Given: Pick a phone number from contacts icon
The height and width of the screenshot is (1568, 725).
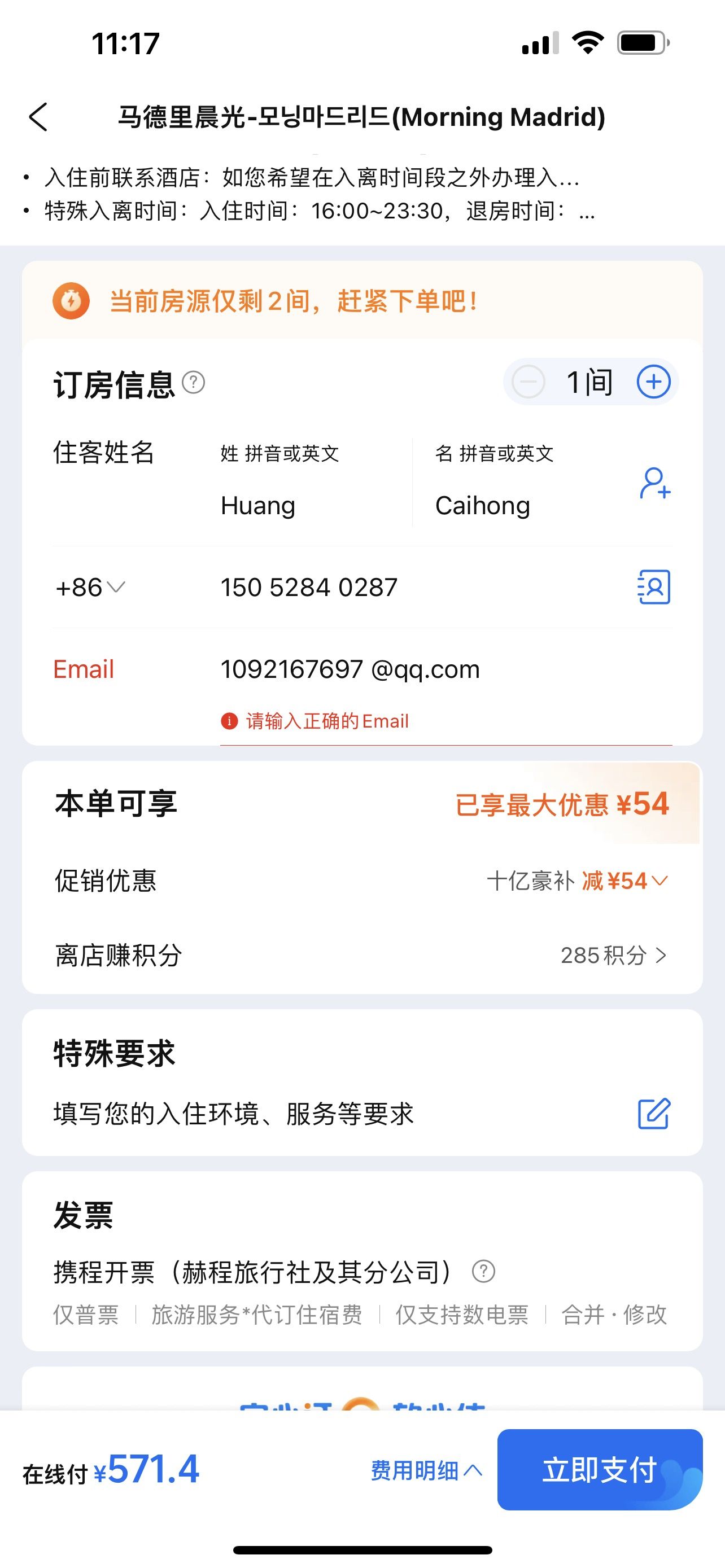Looking at the screenshot, I should pyautogui.click(x=654, y=588).
